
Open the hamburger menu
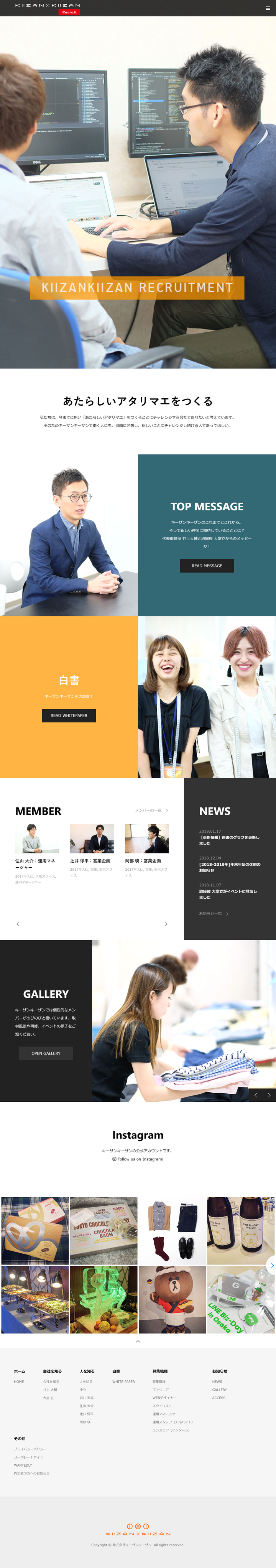tap(268, 8)
